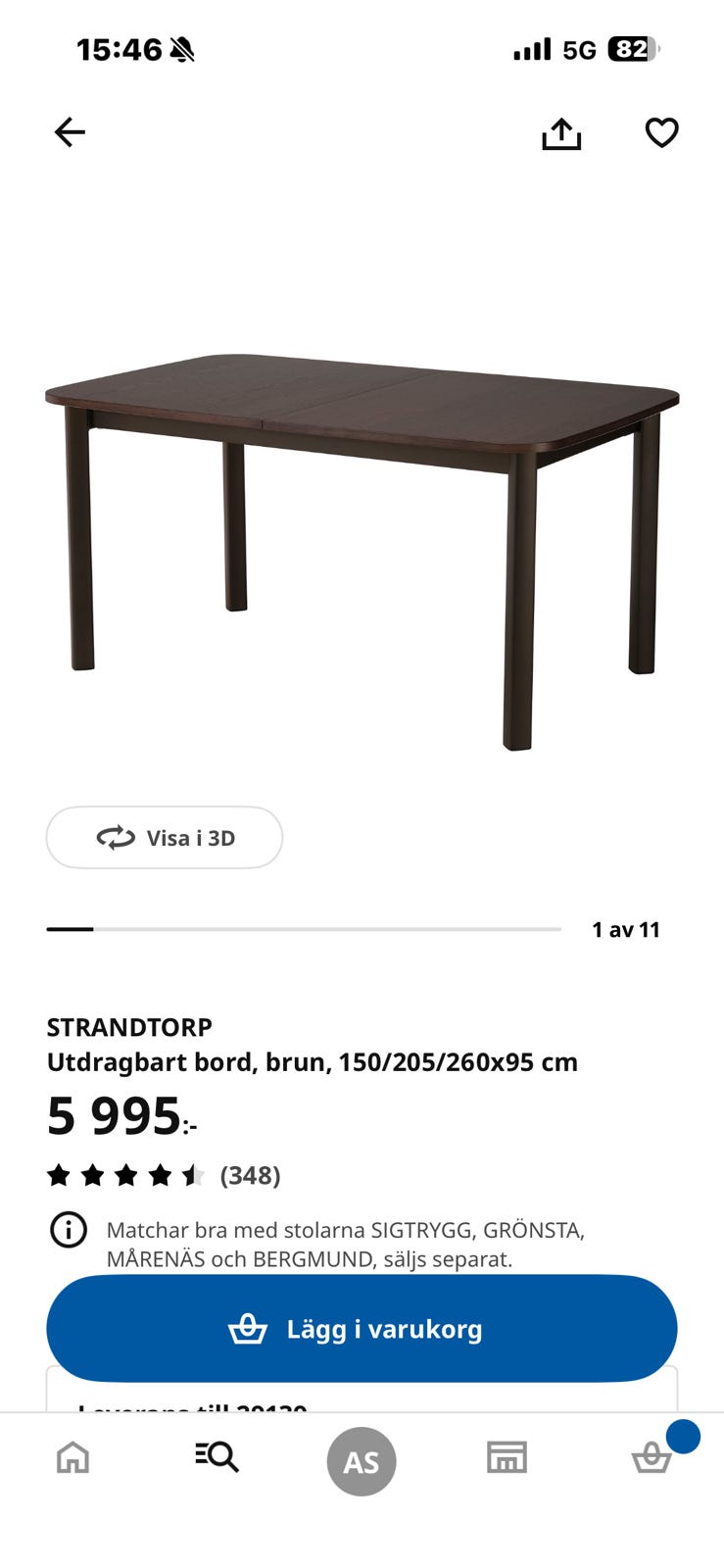Tap the fifth star in the rating row
The height and width of the screenshot is (1568, 724).
(192, 1175)
